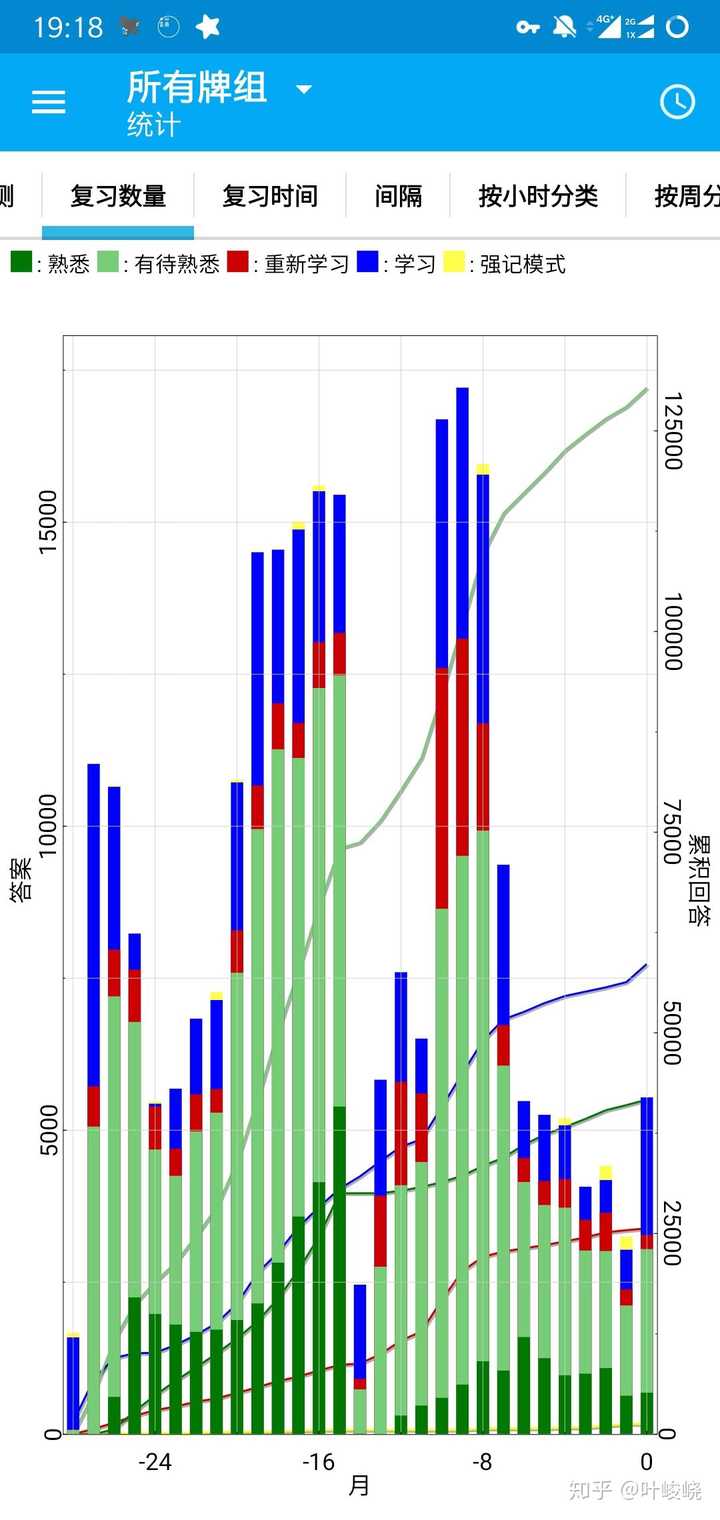Switch to the 复习时间 tab

click(x=270, y=196)
